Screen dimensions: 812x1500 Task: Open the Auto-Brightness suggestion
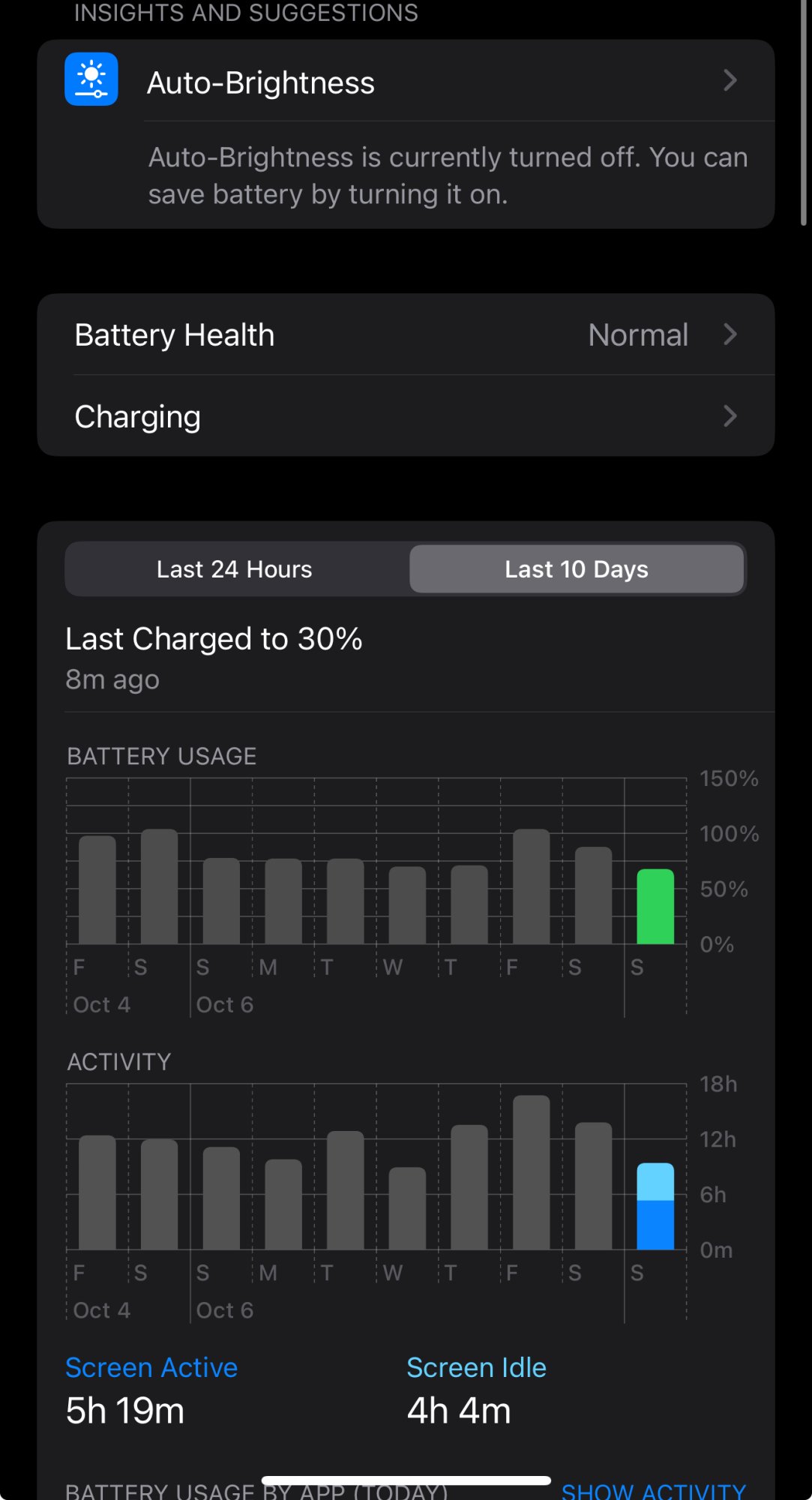click(405, 82)
